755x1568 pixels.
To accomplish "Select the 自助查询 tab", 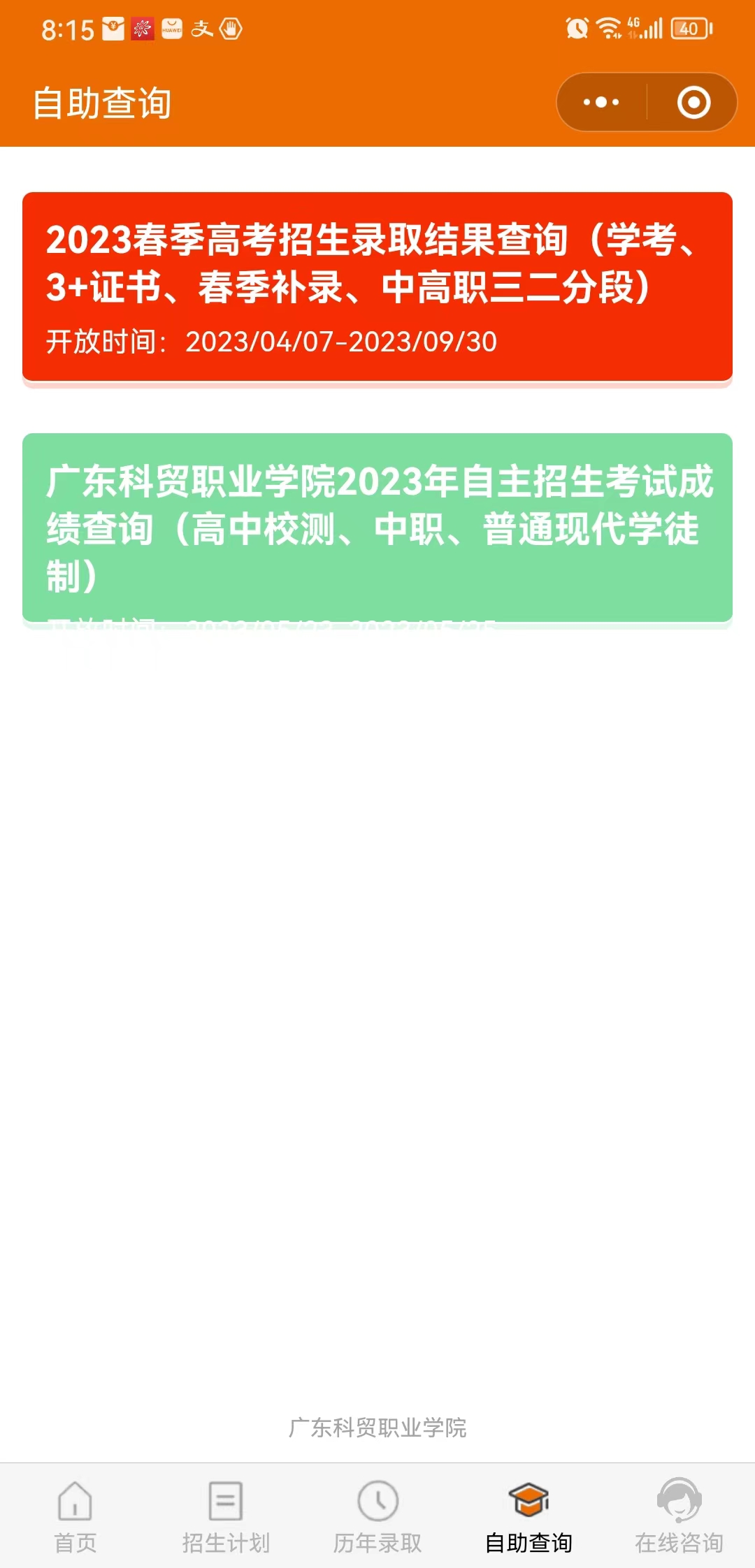I will (528, 1513).
